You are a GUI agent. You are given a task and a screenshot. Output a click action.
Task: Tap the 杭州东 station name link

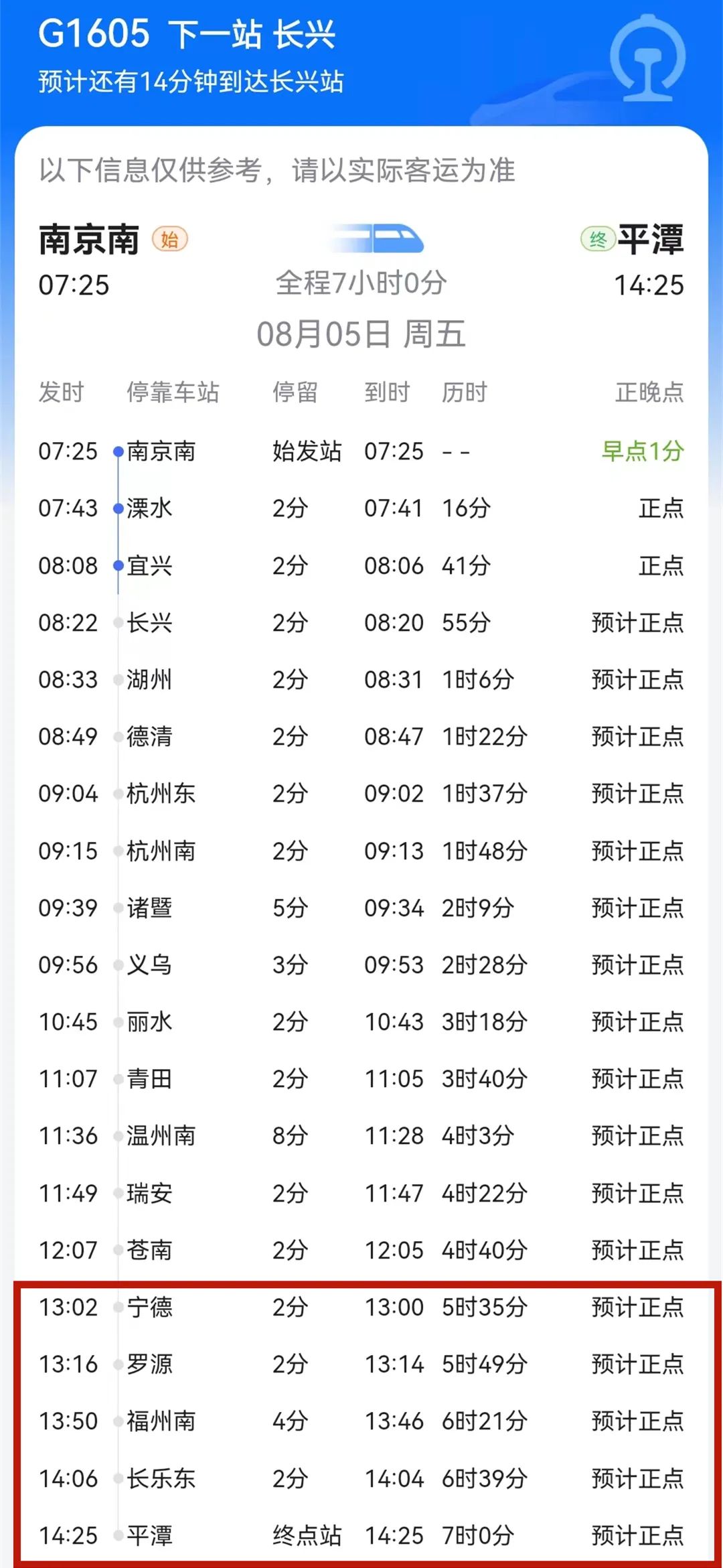coord(159,794)
